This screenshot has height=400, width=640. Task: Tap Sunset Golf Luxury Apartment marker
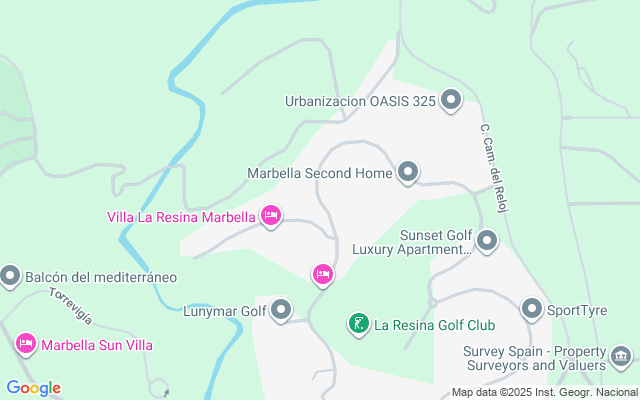[x=487, y=241]
